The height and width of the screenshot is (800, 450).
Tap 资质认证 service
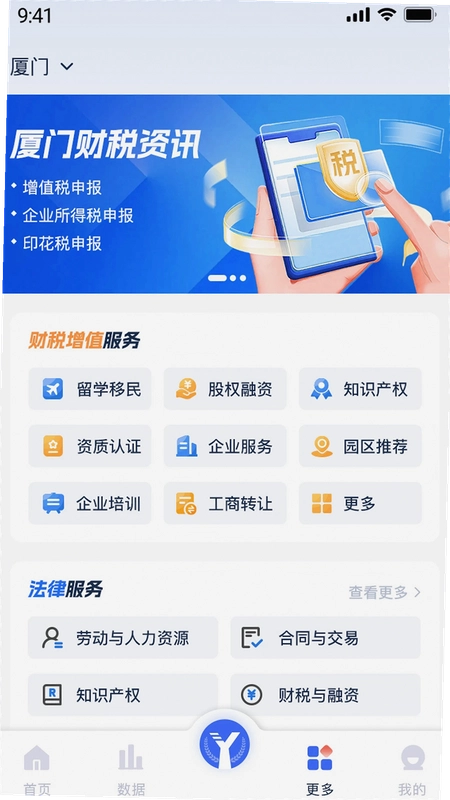pos(90,446)
